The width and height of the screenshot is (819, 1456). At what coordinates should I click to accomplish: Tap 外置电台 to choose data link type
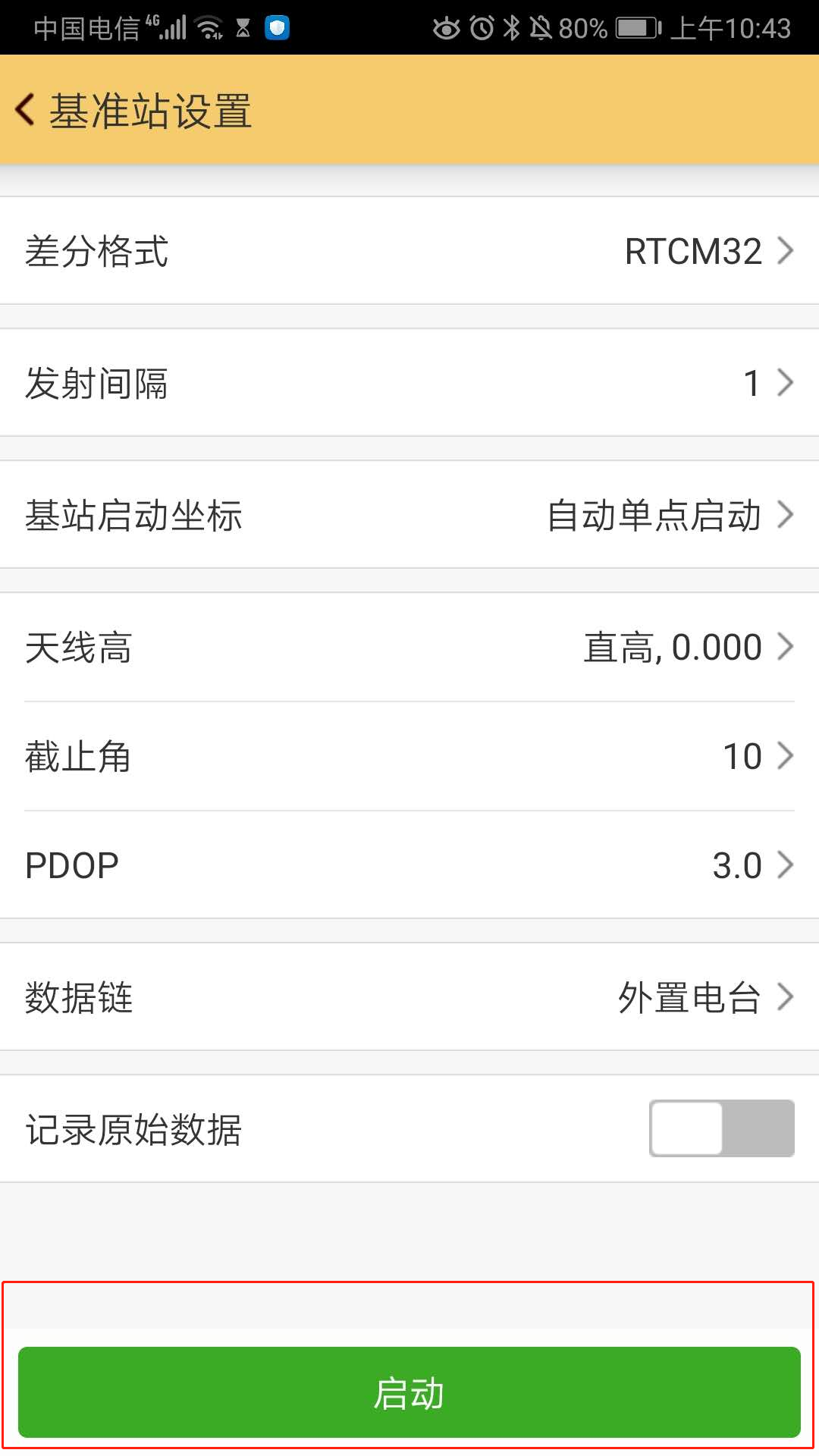(689, 998)
